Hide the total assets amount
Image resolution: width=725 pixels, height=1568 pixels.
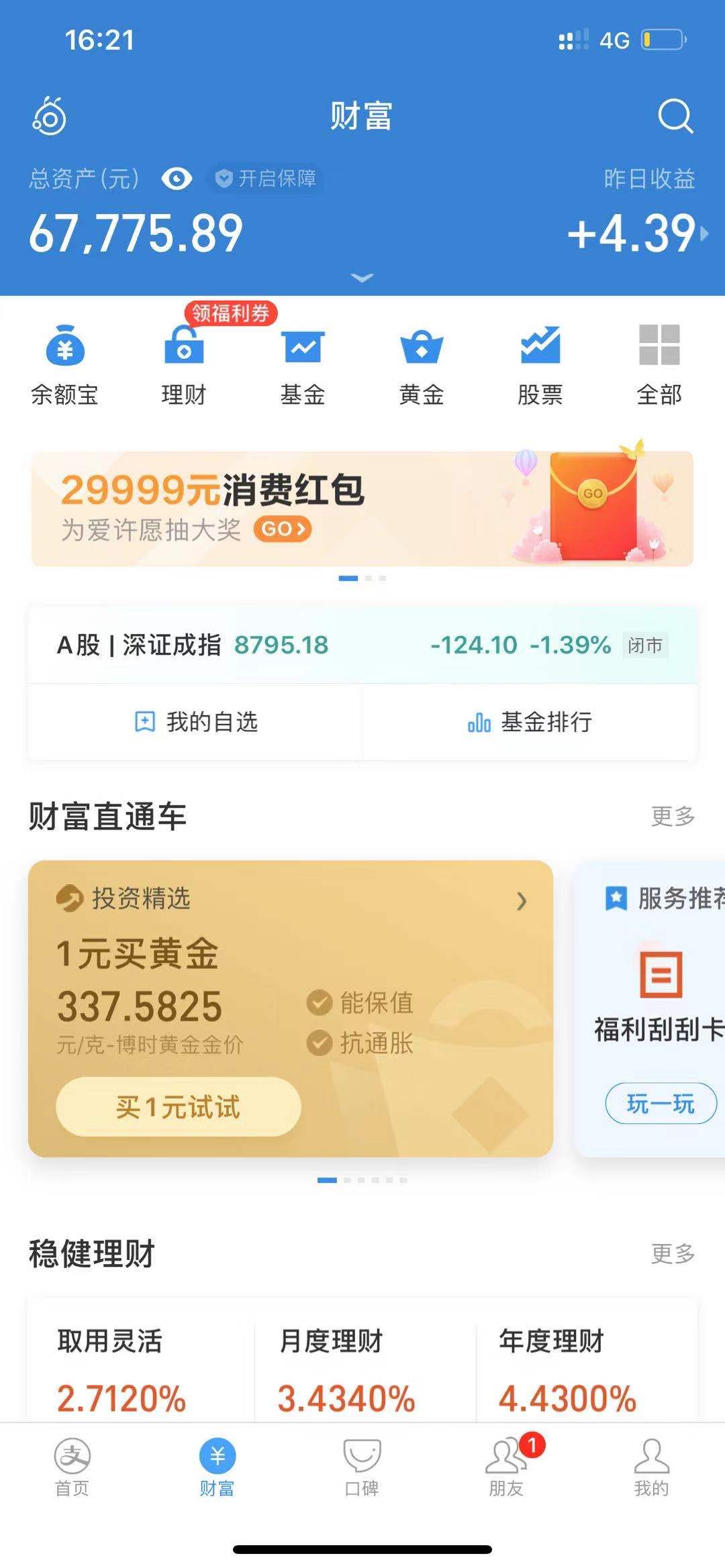pos(177,178)
